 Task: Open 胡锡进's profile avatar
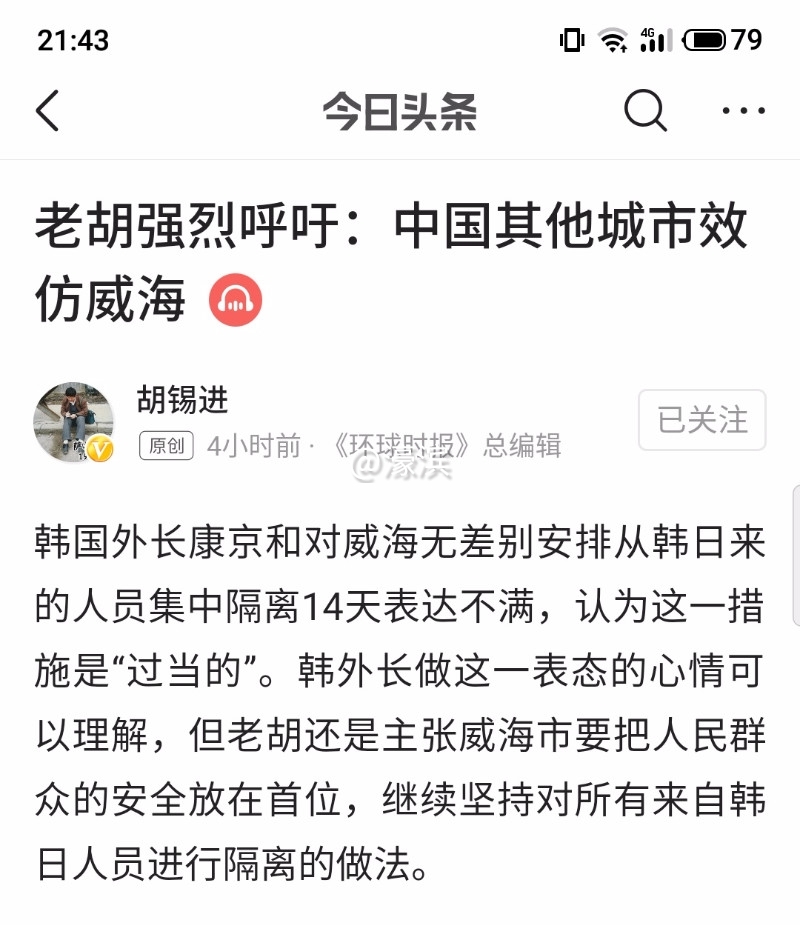73,421
